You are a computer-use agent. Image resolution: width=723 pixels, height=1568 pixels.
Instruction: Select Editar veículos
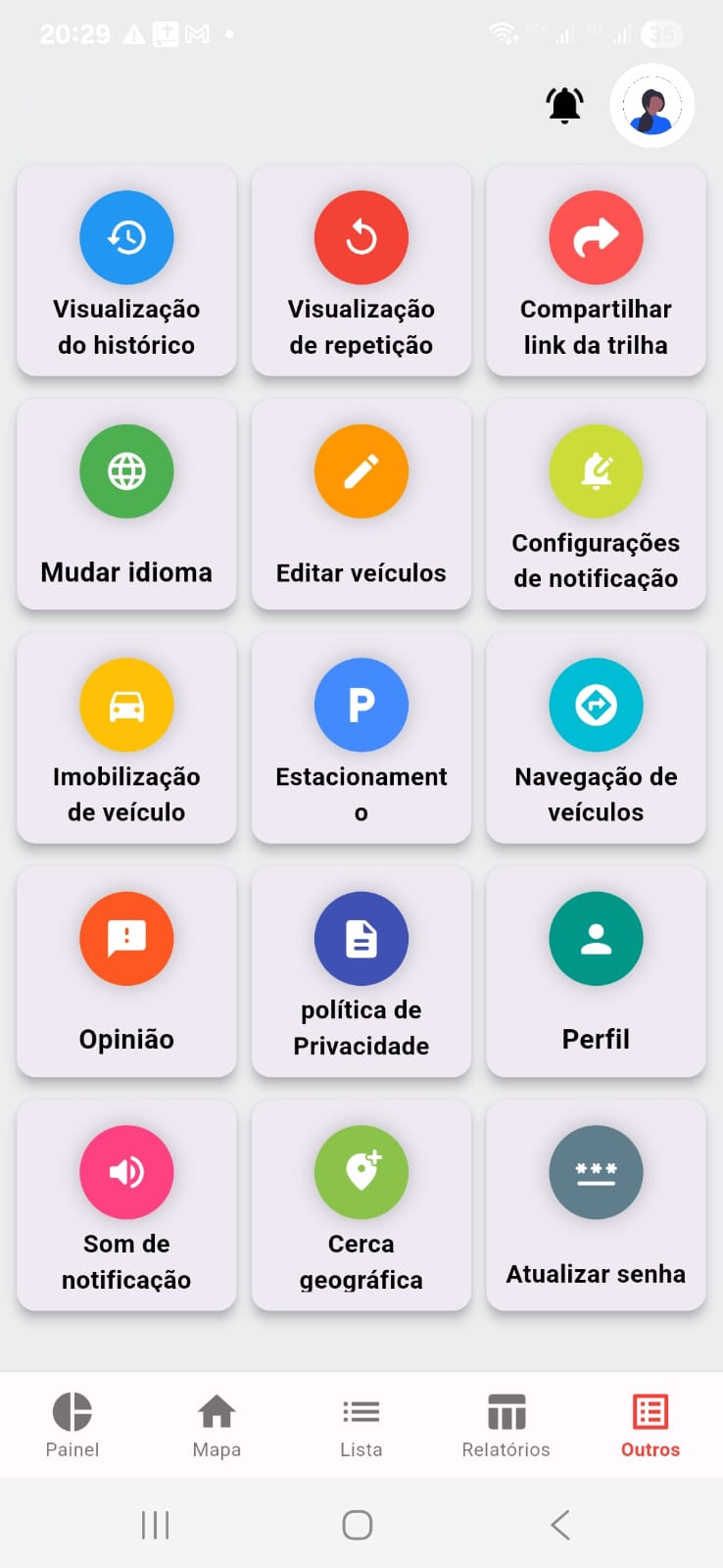click(361, 505)
